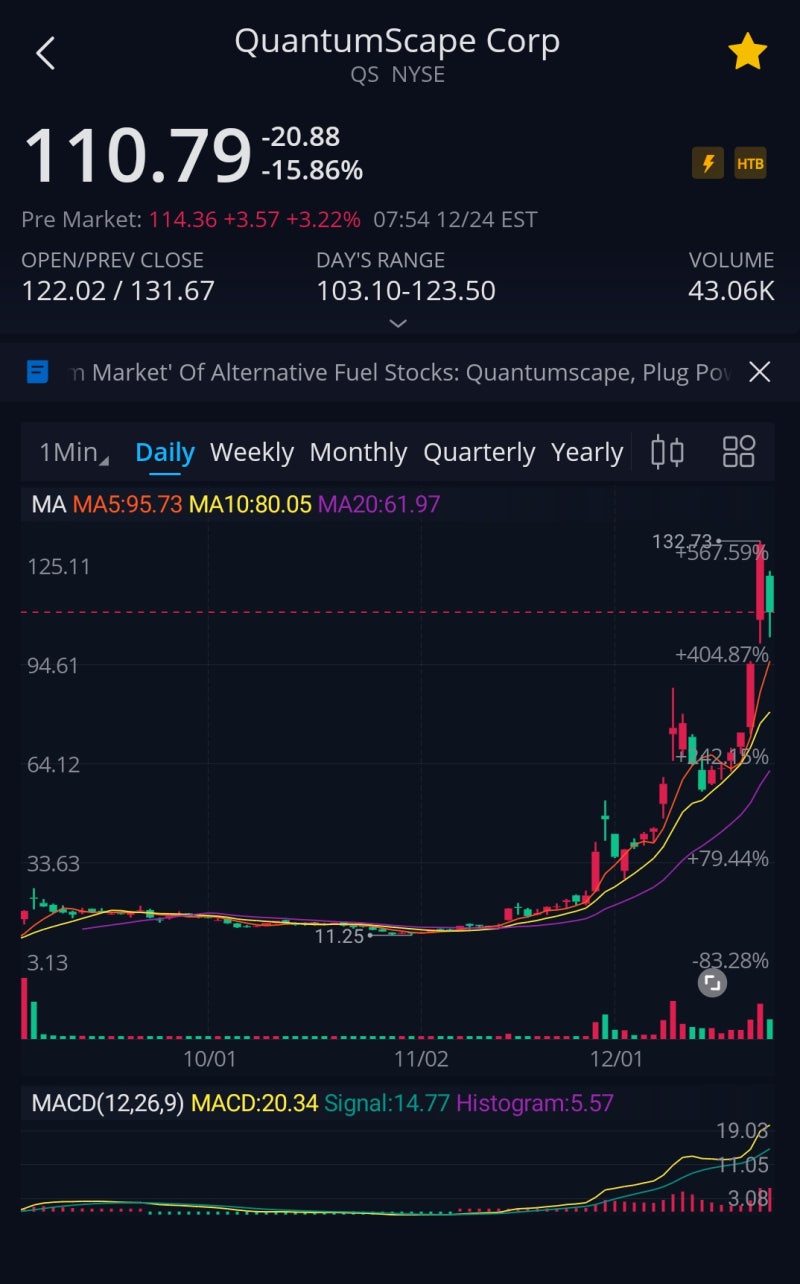The image size is (800, 1284).
Task: Tap the rotate-to-landscape icon on the chart
Action: coord(713,983)
